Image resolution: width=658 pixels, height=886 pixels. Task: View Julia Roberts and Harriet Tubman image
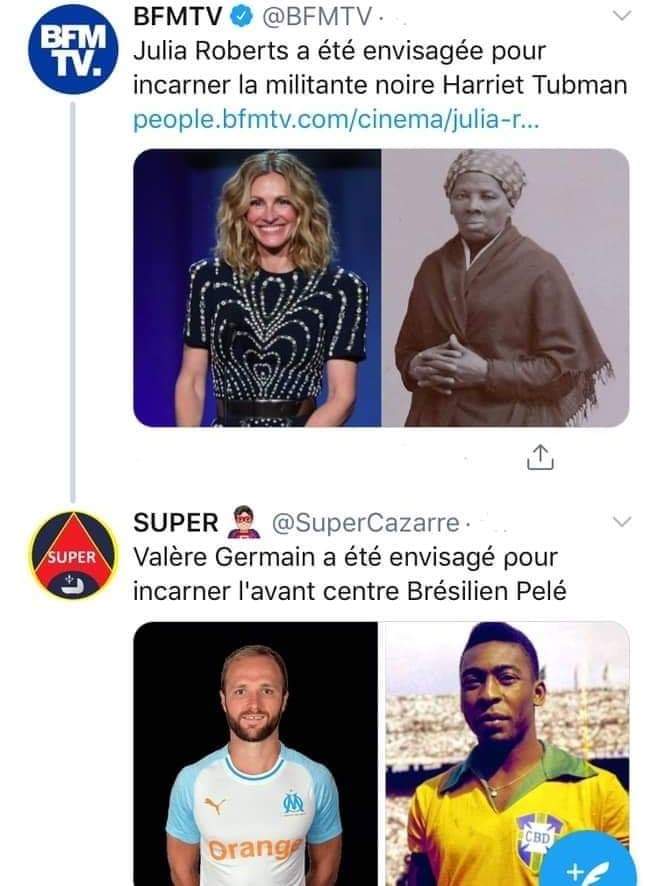tap(381, 288)
